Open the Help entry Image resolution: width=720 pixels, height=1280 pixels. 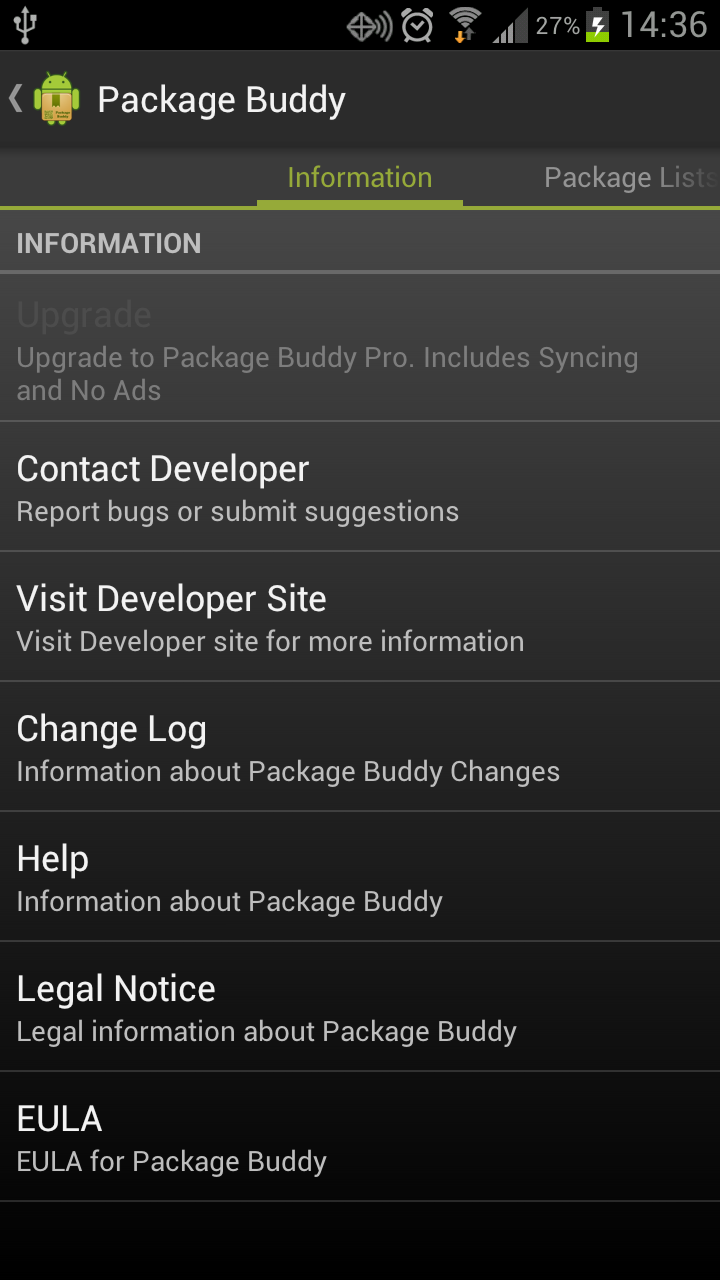(x=360, y=877)
